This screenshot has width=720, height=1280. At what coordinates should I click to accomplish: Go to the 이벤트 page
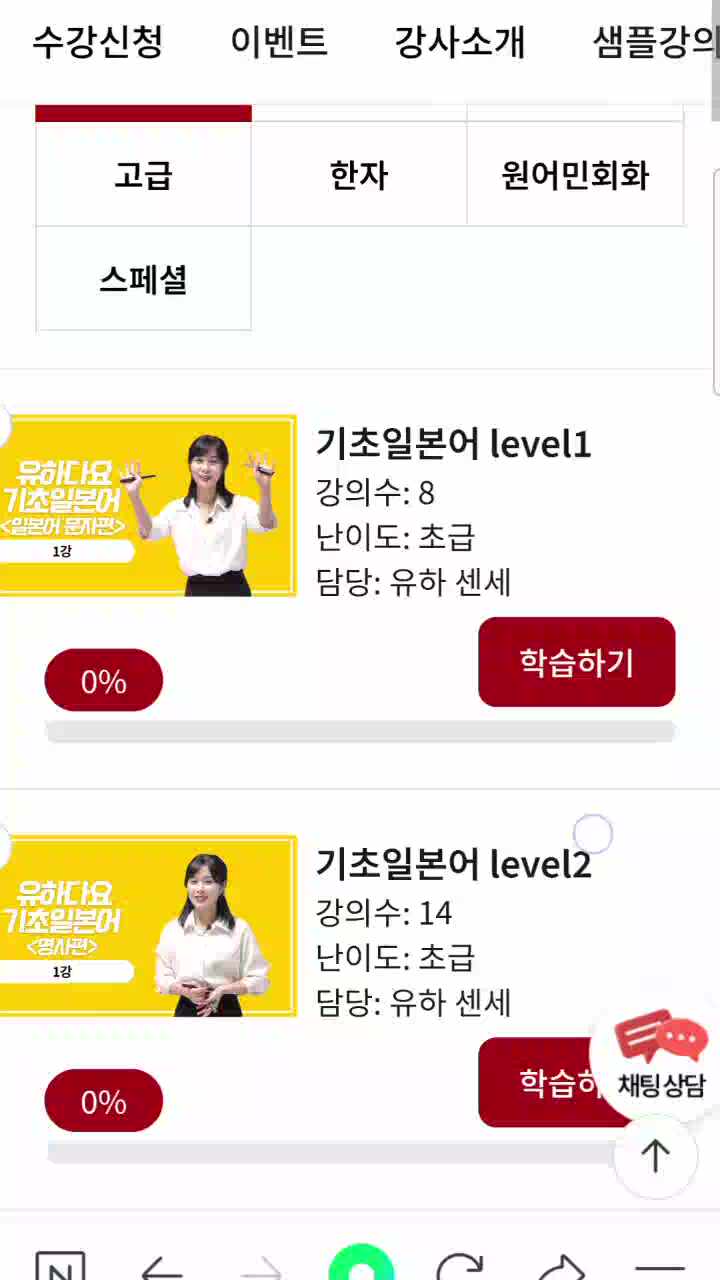click(x=279, y=43)
